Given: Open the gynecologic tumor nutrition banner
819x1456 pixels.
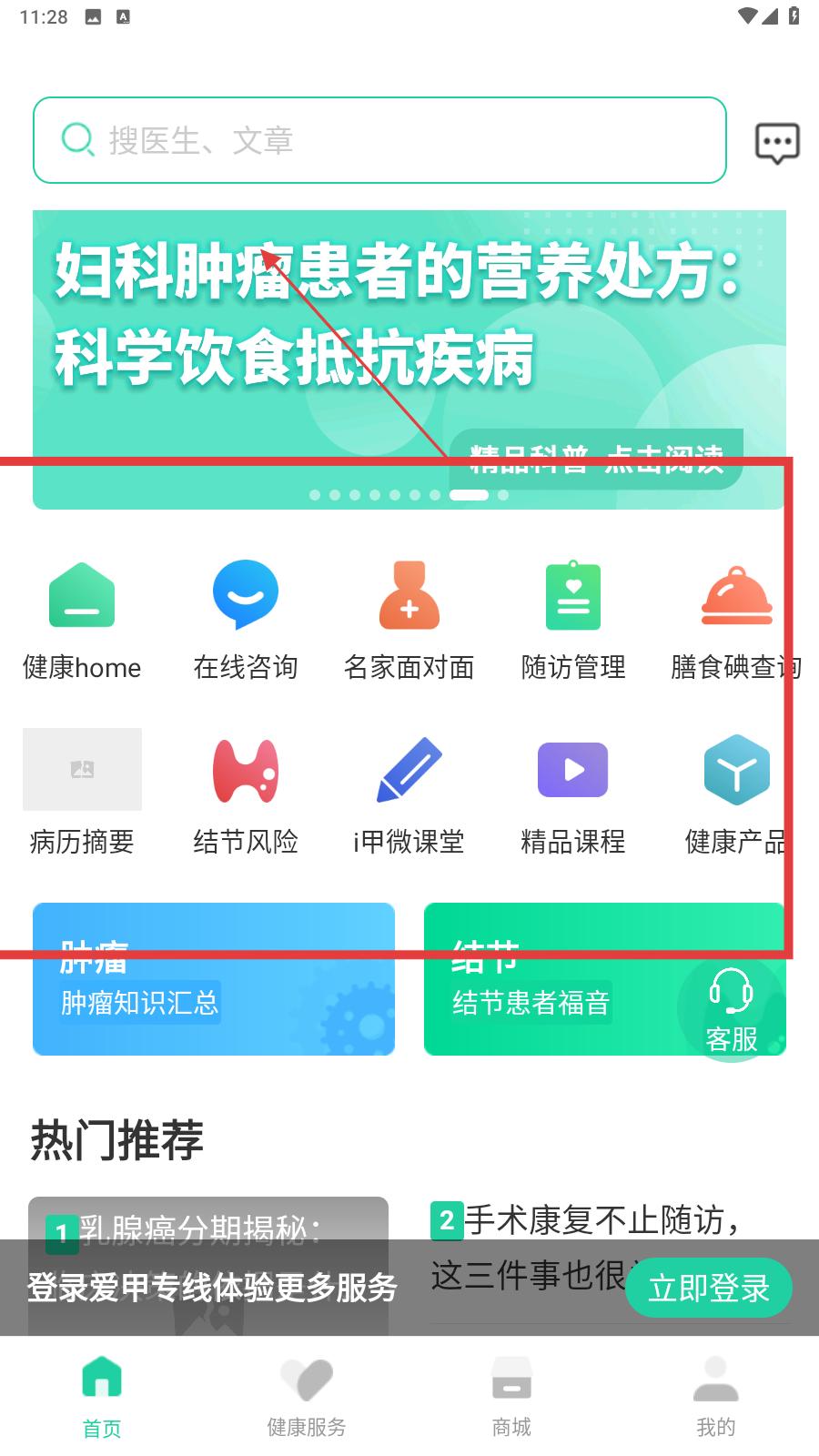Looking at the screenshot, I should click(x=409, y=359).
